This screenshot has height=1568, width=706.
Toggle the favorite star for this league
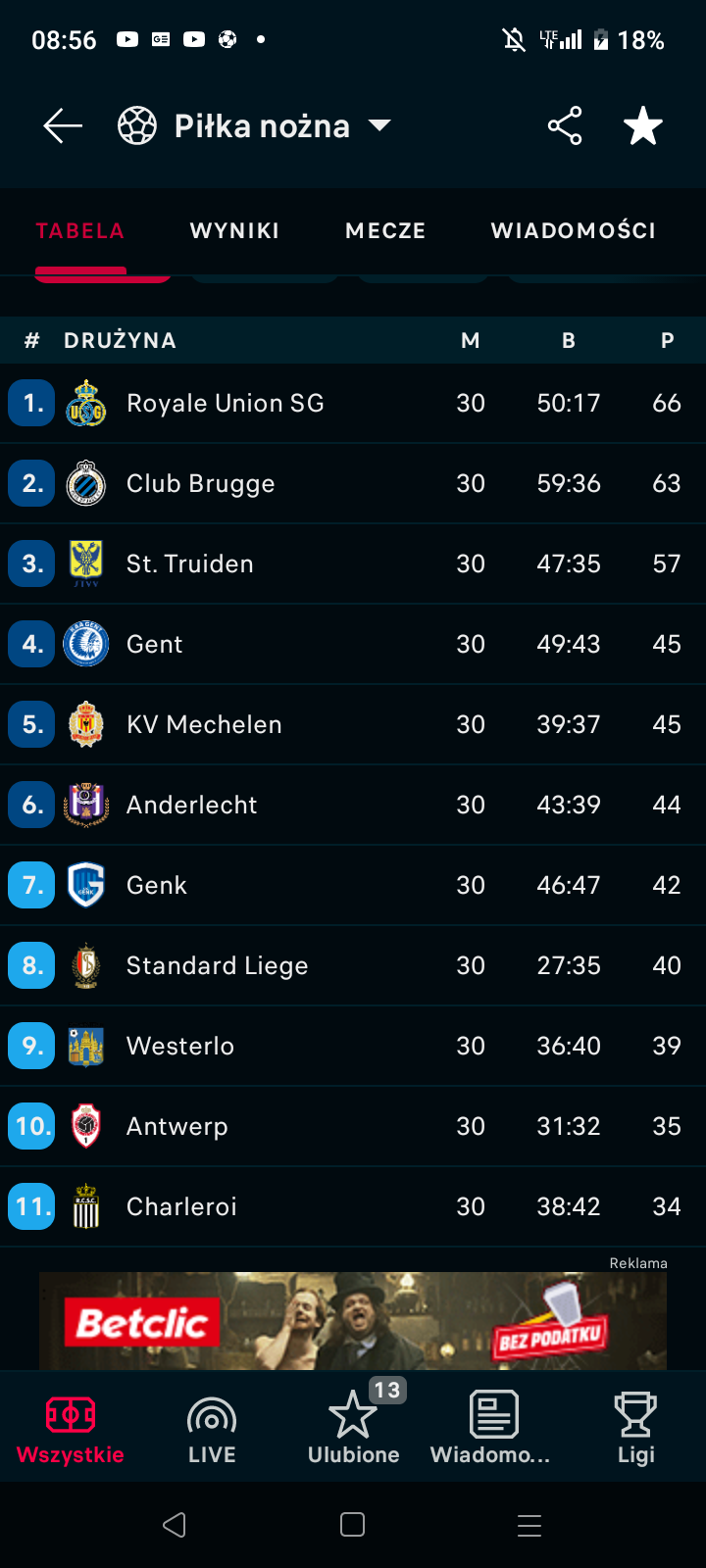pyautogui.click(x=643, y=126)
